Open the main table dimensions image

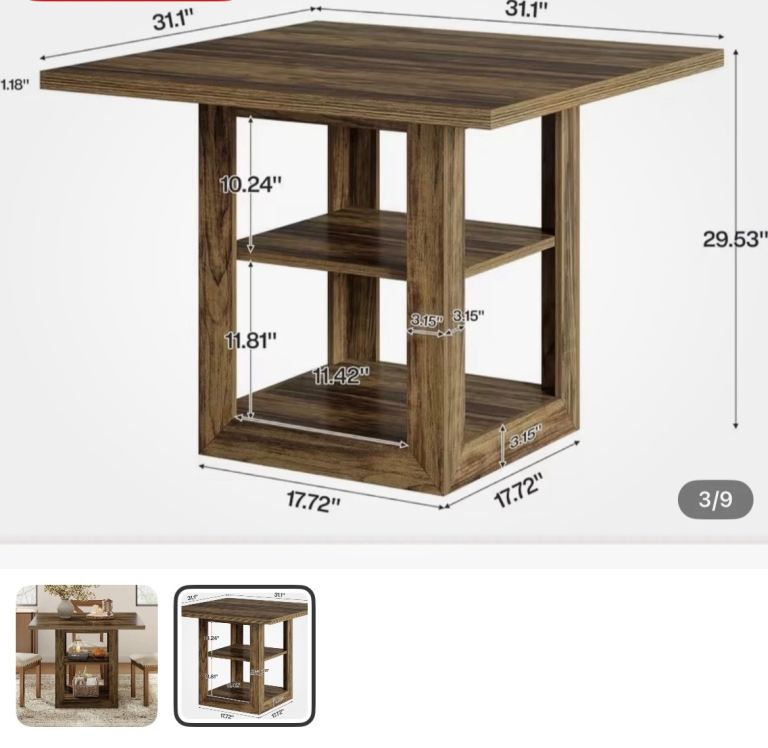click(x=384, y=270)
